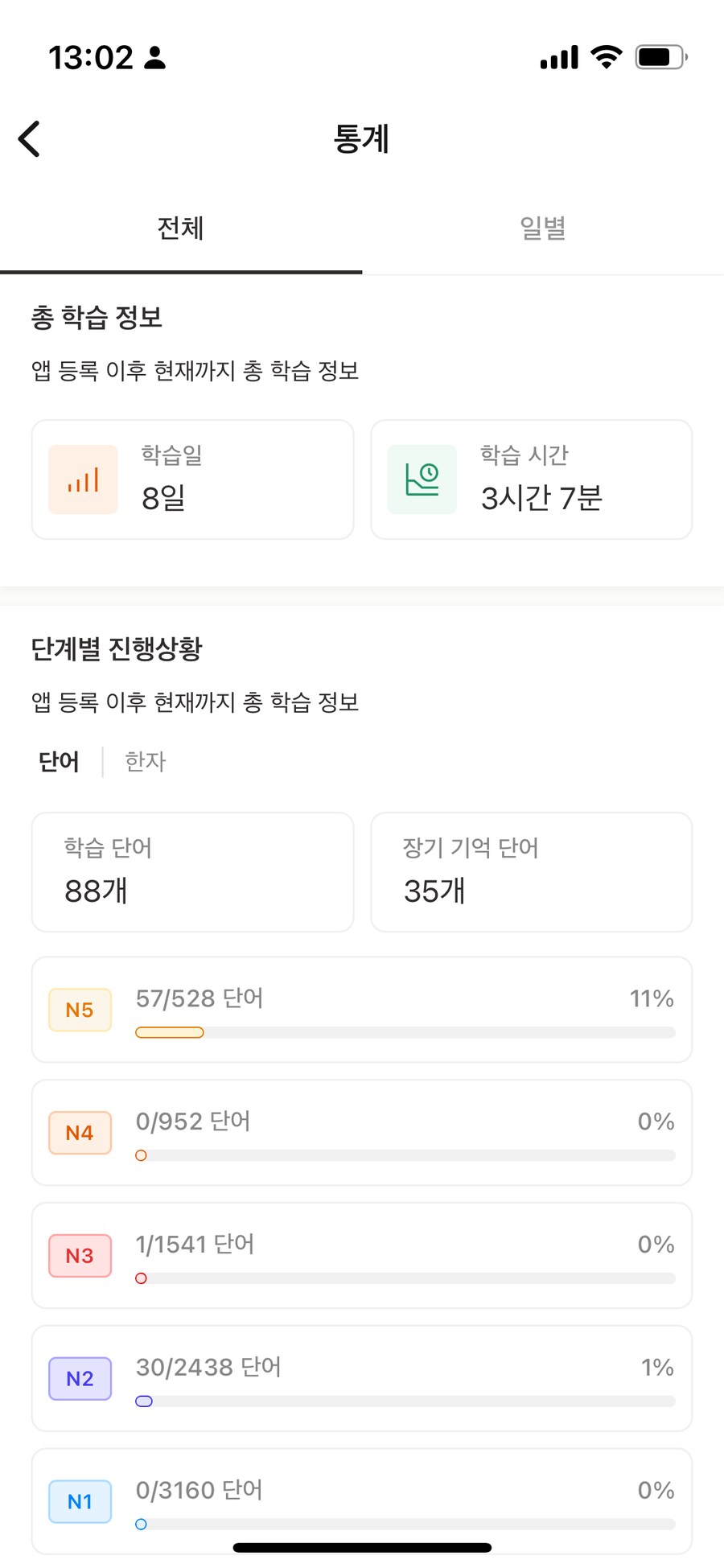Tap the N5 progress bar at 11%
Viewport: 724px width, 1568px height.
pos(169,1032)
